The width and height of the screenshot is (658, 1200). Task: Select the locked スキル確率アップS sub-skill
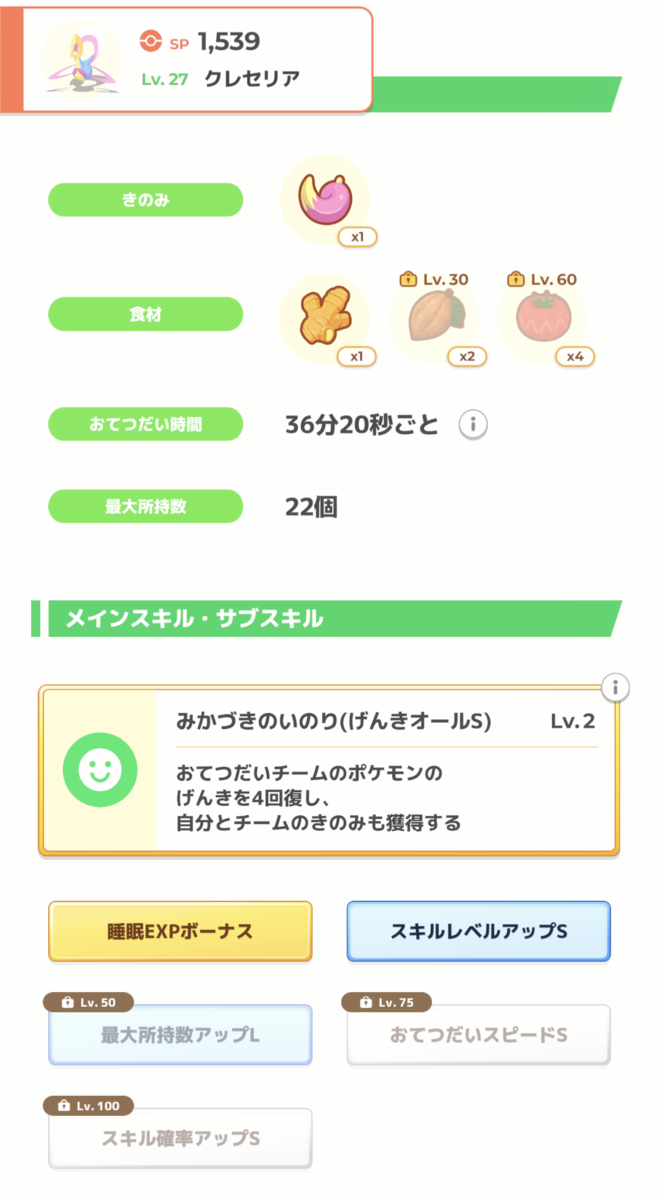click(x=180, y=1138)
